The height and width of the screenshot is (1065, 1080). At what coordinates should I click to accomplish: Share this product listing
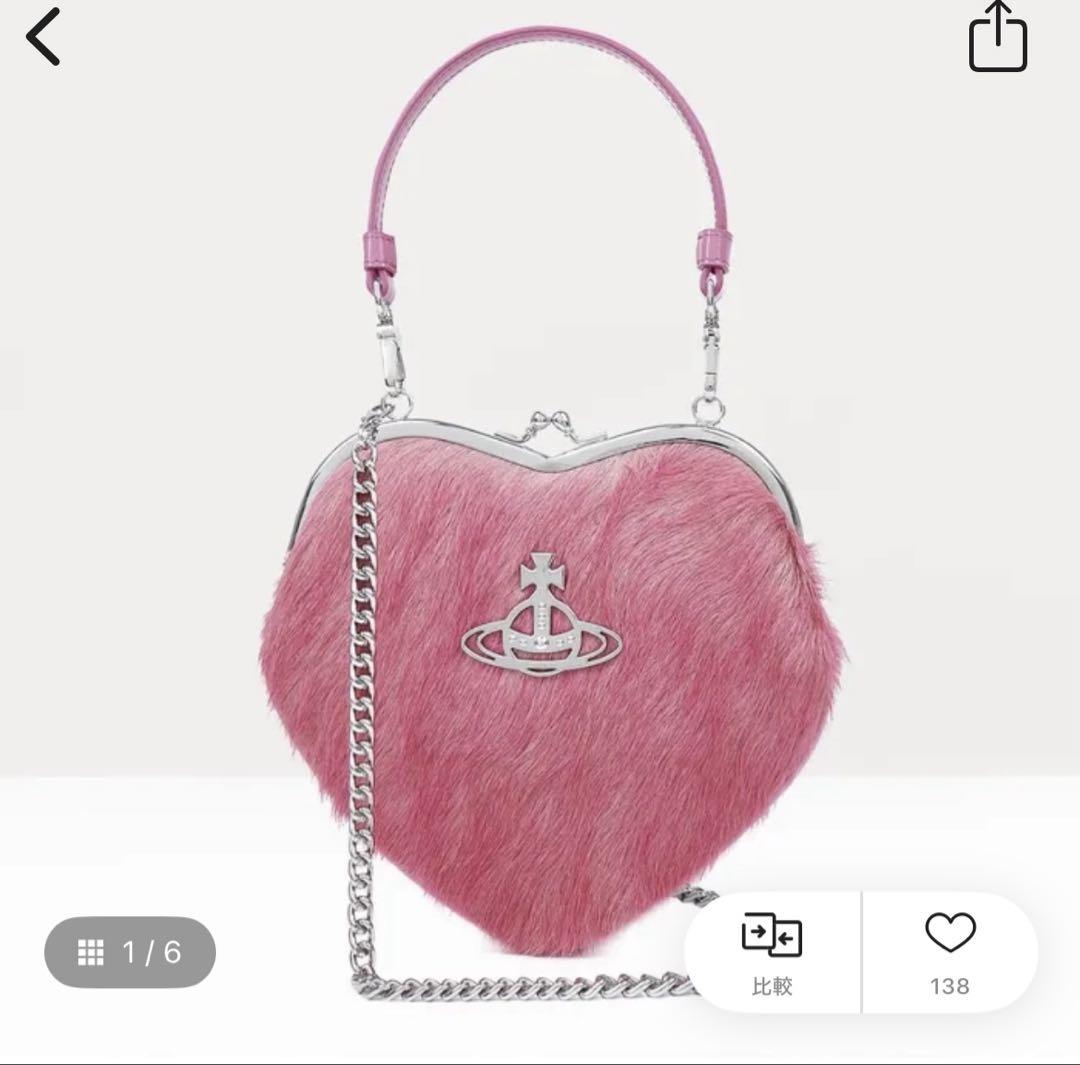click(997, 40)
